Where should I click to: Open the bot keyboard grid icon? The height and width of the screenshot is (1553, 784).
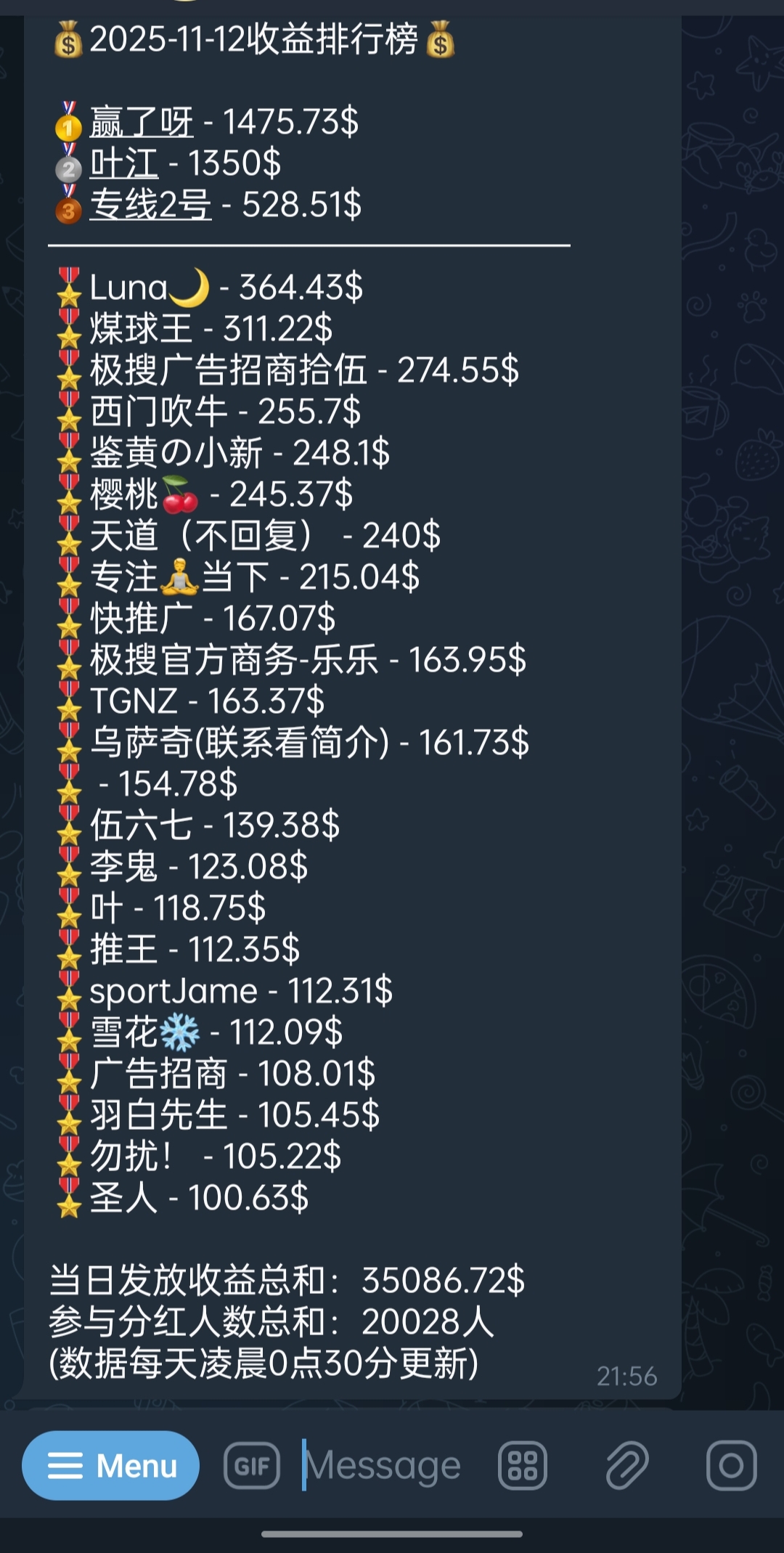(x=522, y=1466)
